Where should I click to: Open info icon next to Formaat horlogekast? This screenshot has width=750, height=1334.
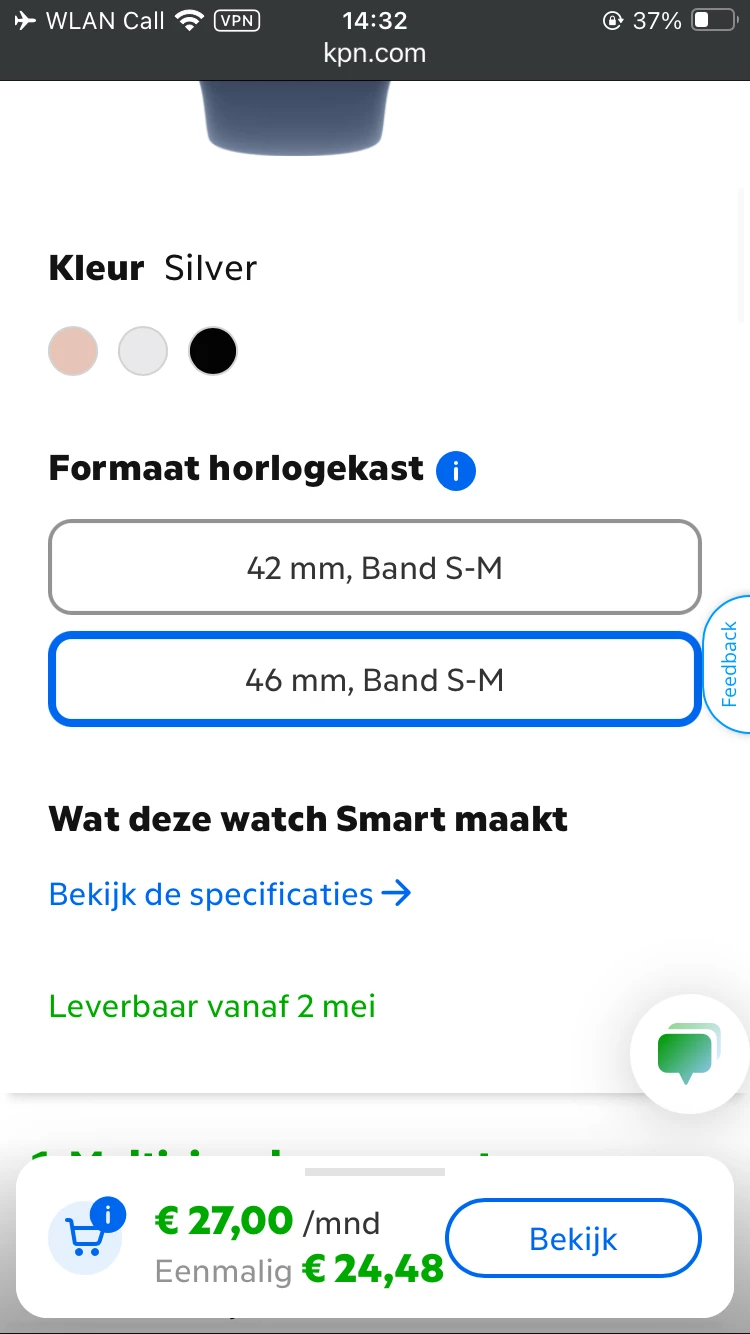[x=456, y=470]
